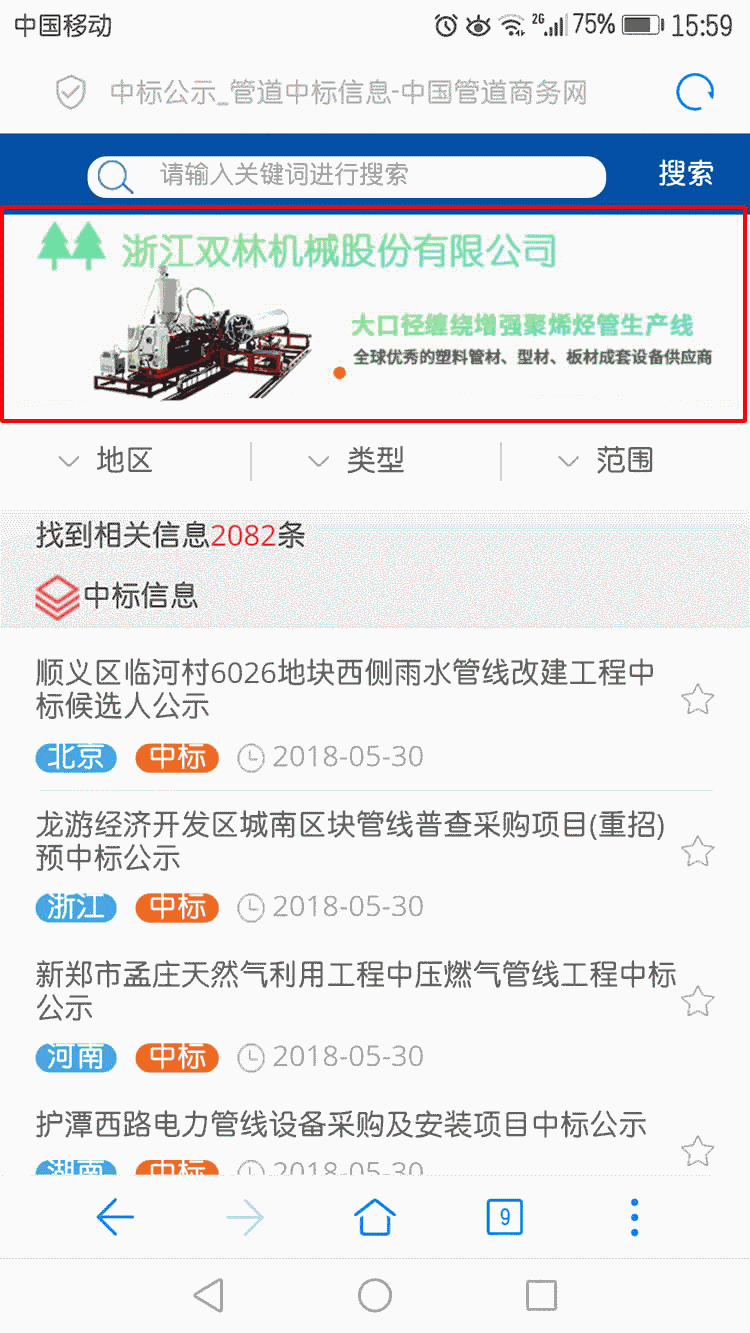Star the 龙游经济开发区 listing
Viewport: 750px width, 1333px height.
[x=697, y=852]
